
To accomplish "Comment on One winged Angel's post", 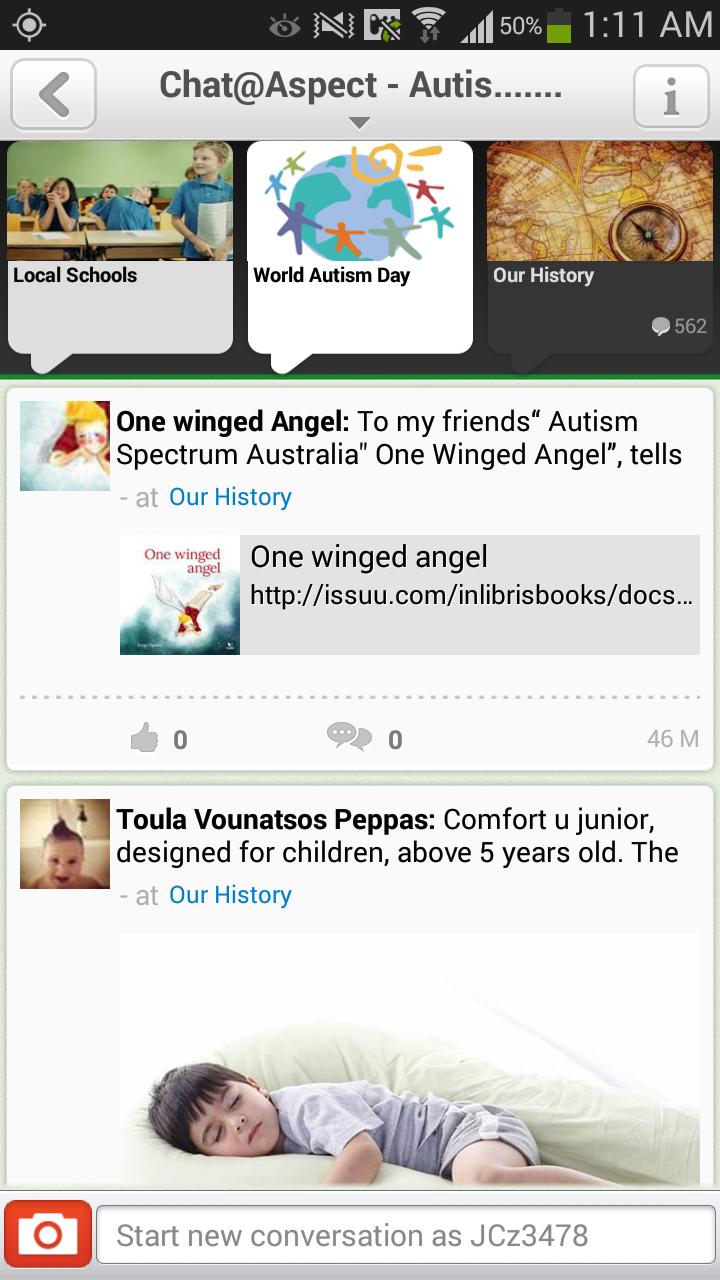I will pos(350,738).
